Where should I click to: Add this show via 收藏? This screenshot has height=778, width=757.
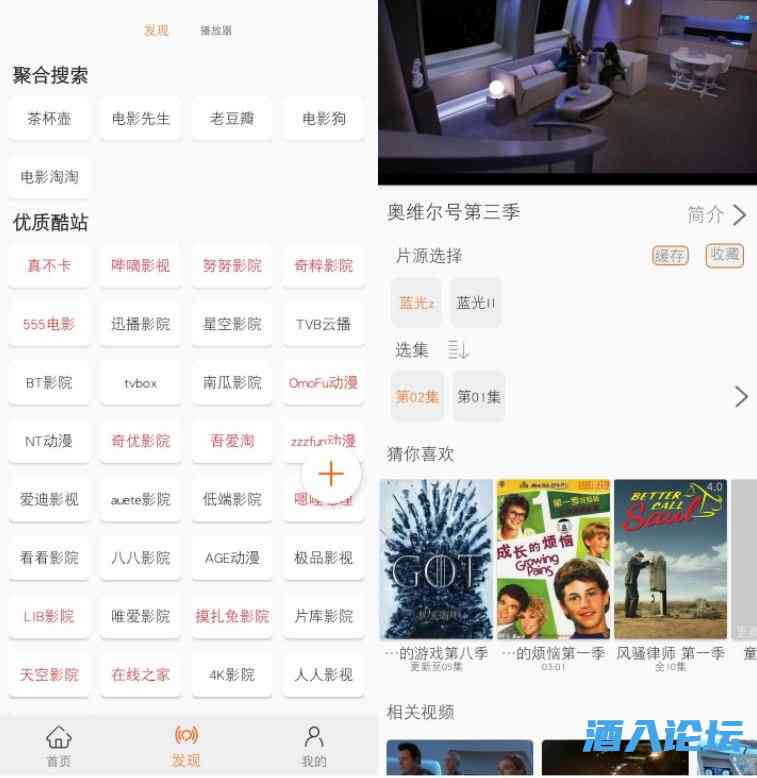[x=724, y=255]
